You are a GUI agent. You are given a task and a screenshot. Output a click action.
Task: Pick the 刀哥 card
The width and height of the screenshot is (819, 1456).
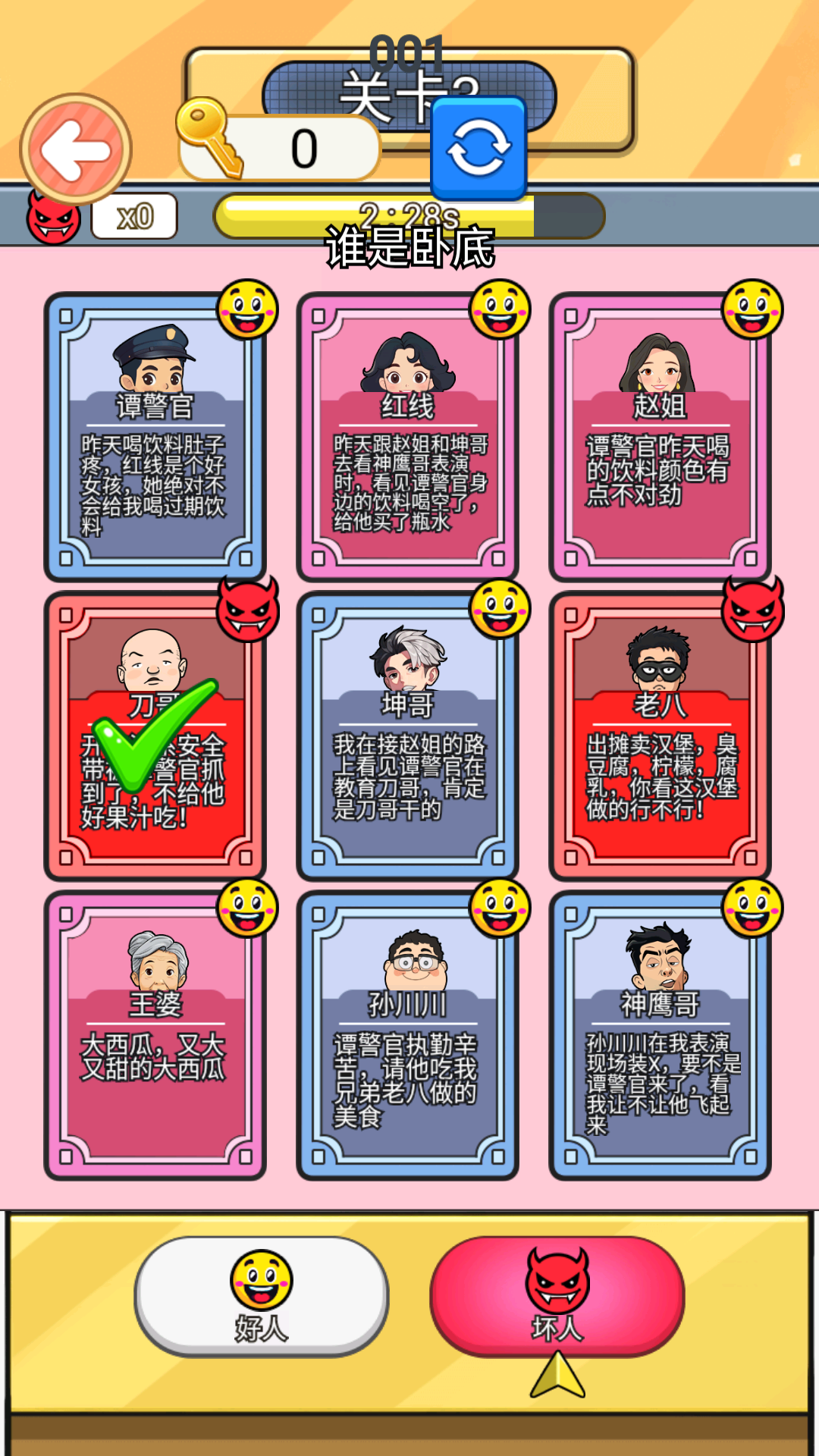(x=155, y=736)
